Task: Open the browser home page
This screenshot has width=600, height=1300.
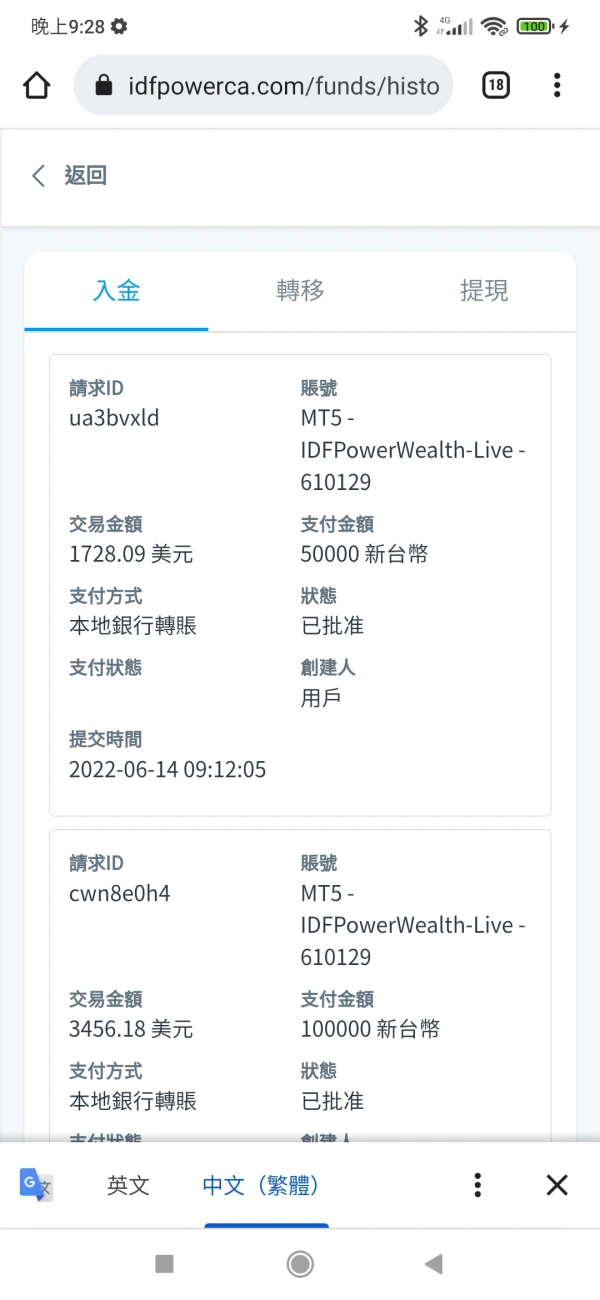Action: click(37, 85)
